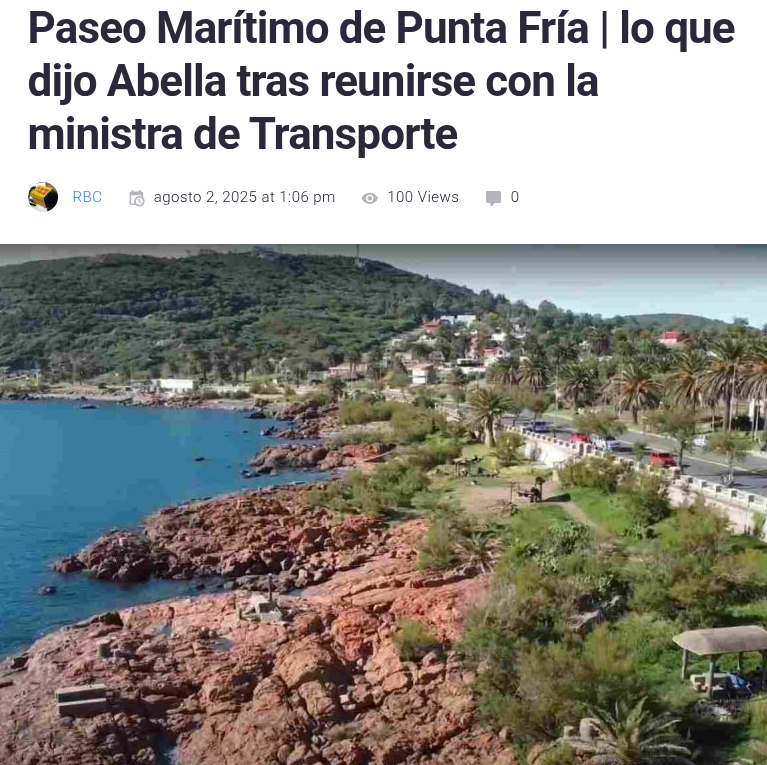767x765 pixels.
Task: Open the comments bubble icon
Action: [493, 198]
